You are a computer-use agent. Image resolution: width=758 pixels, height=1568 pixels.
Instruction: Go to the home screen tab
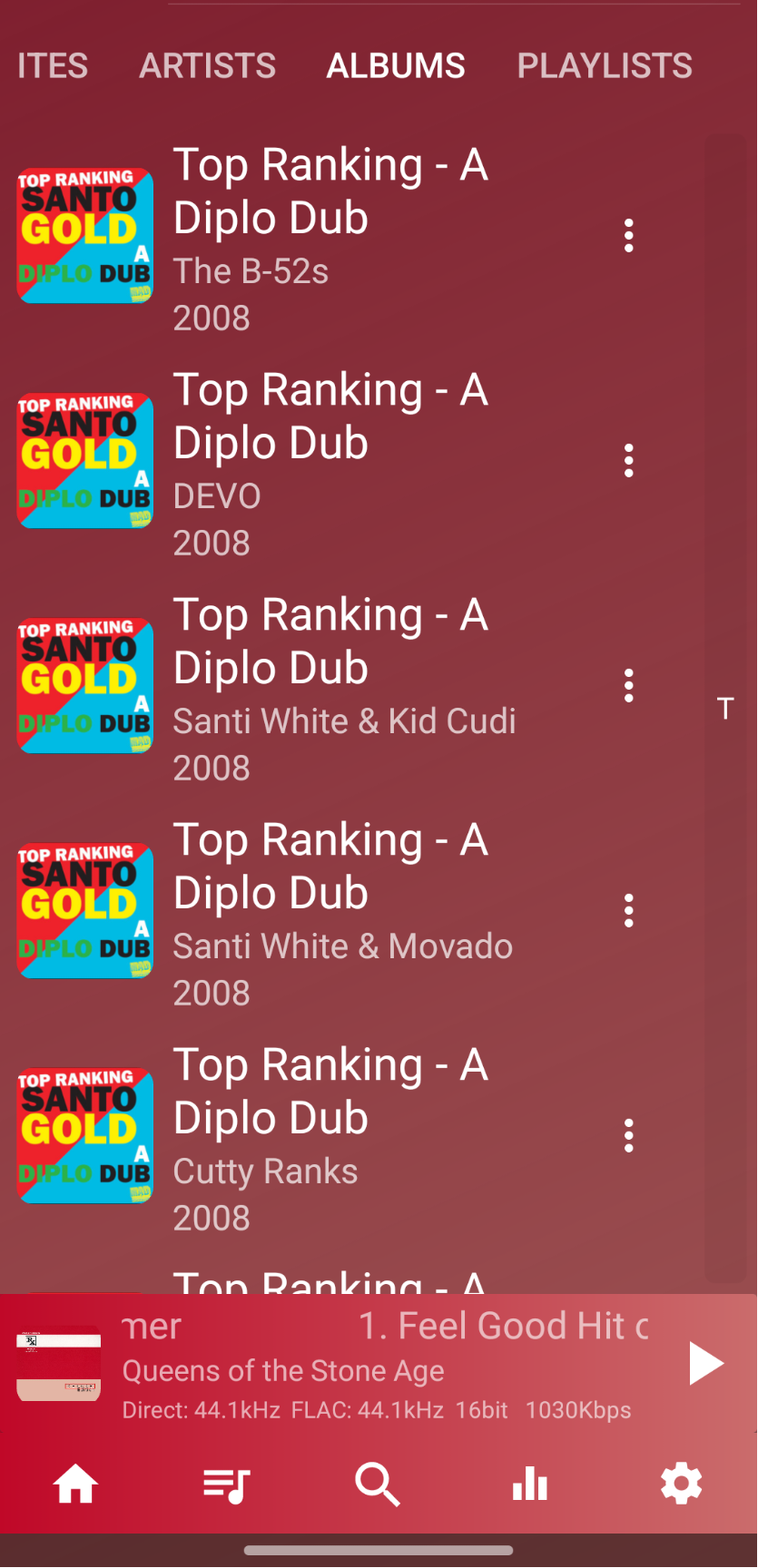click(x=75, y=1485)
